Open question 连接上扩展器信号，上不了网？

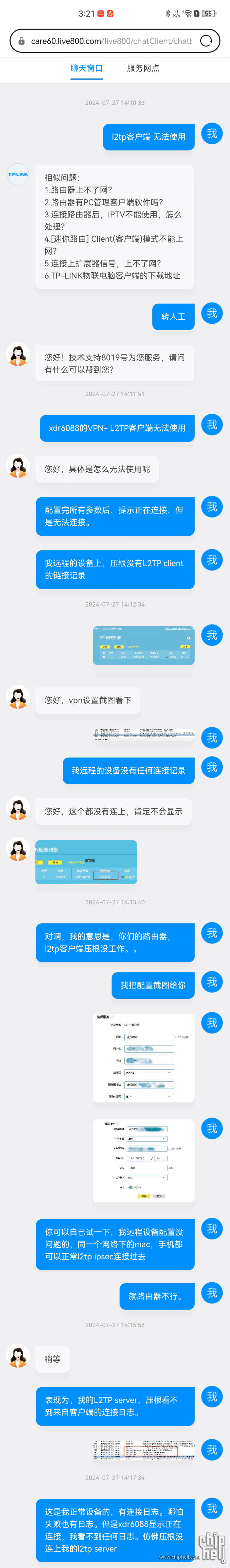pos(102,263)
